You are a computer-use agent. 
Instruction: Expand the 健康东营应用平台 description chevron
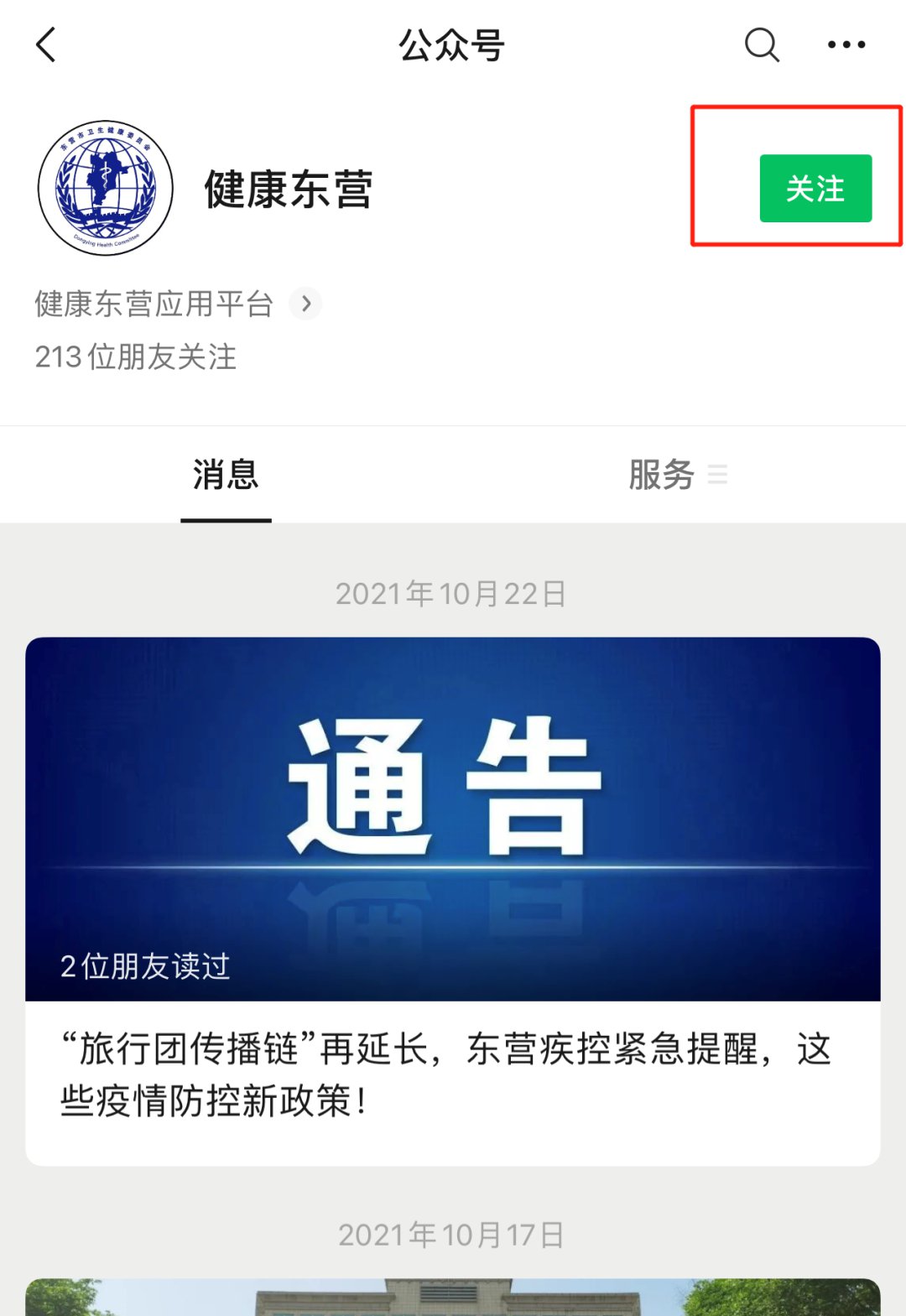[306, 304]
